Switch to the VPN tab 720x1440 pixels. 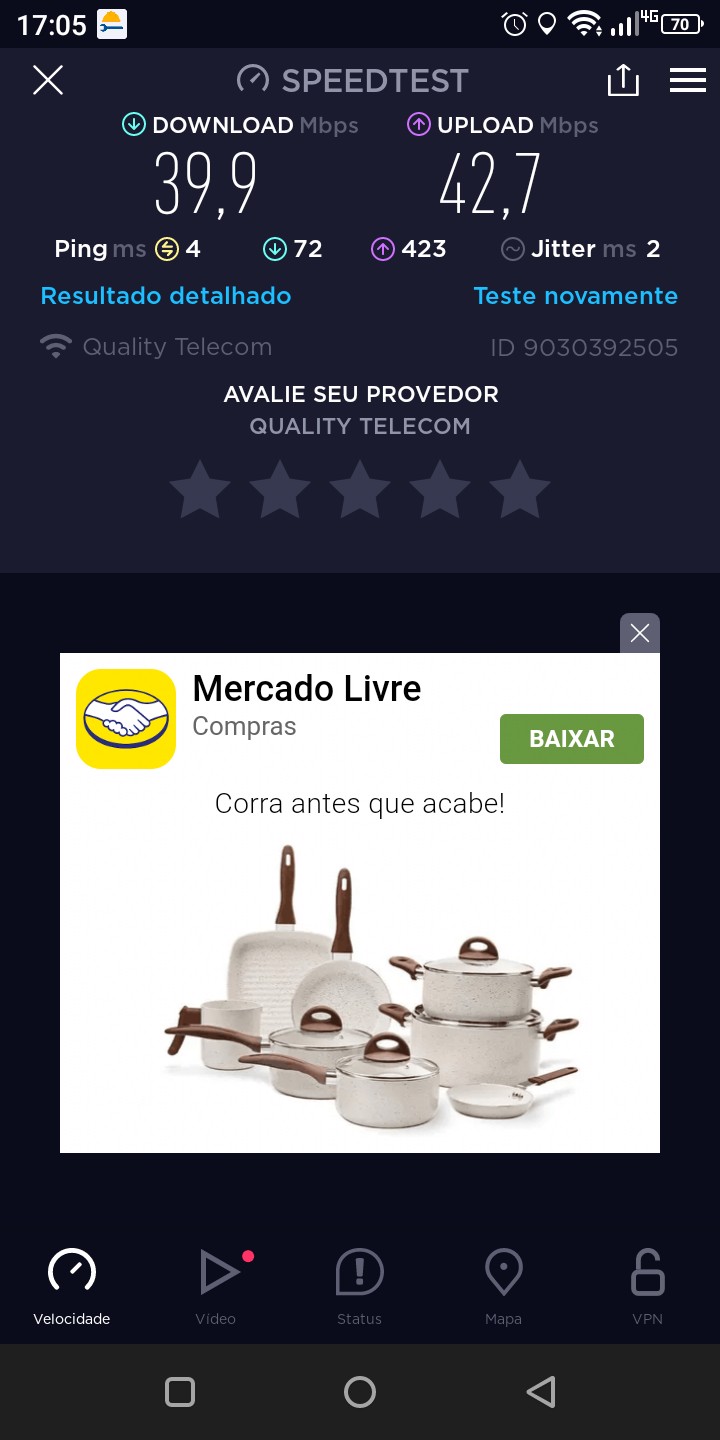pyautogui.click(x=647, y=1285)
